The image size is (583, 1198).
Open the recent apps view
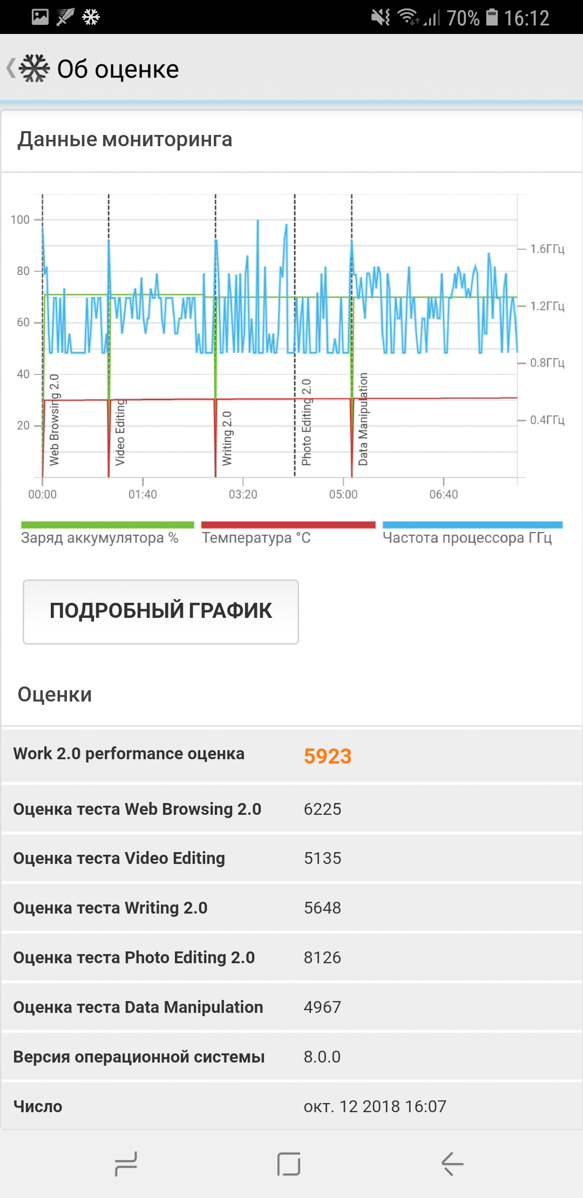click(x=125, y=1164)
